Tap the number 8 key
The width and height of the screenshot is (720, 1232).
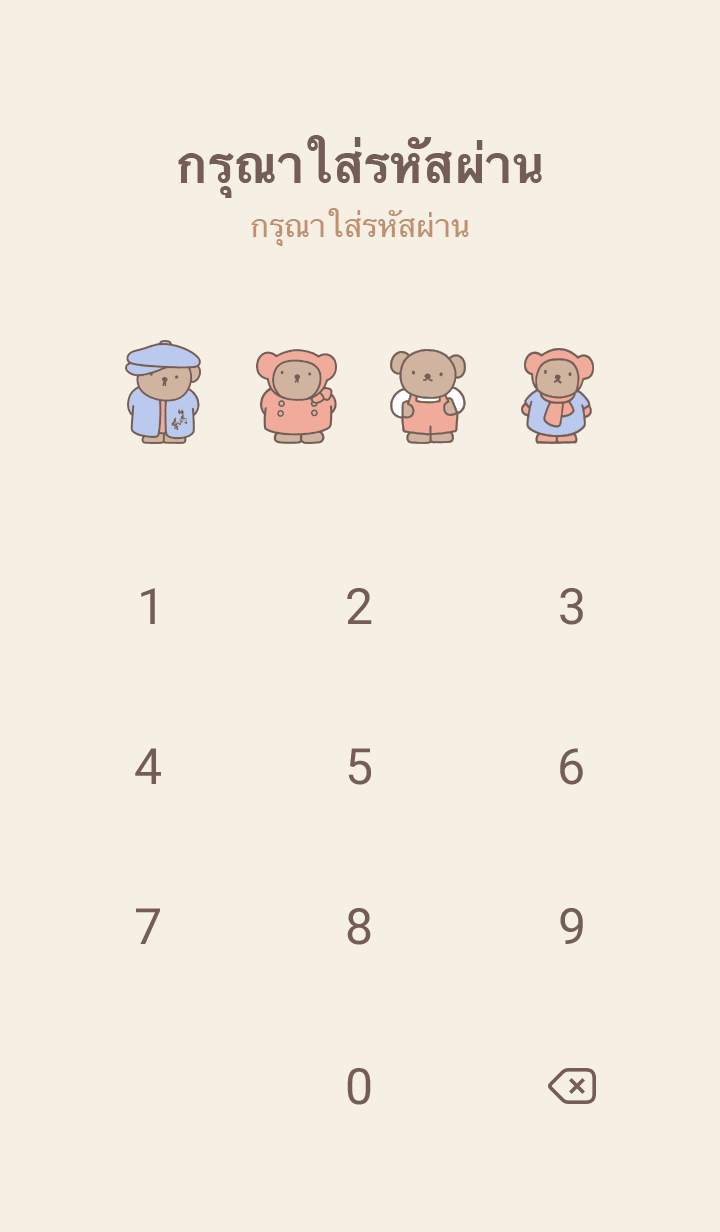click(x=359, y=927)
